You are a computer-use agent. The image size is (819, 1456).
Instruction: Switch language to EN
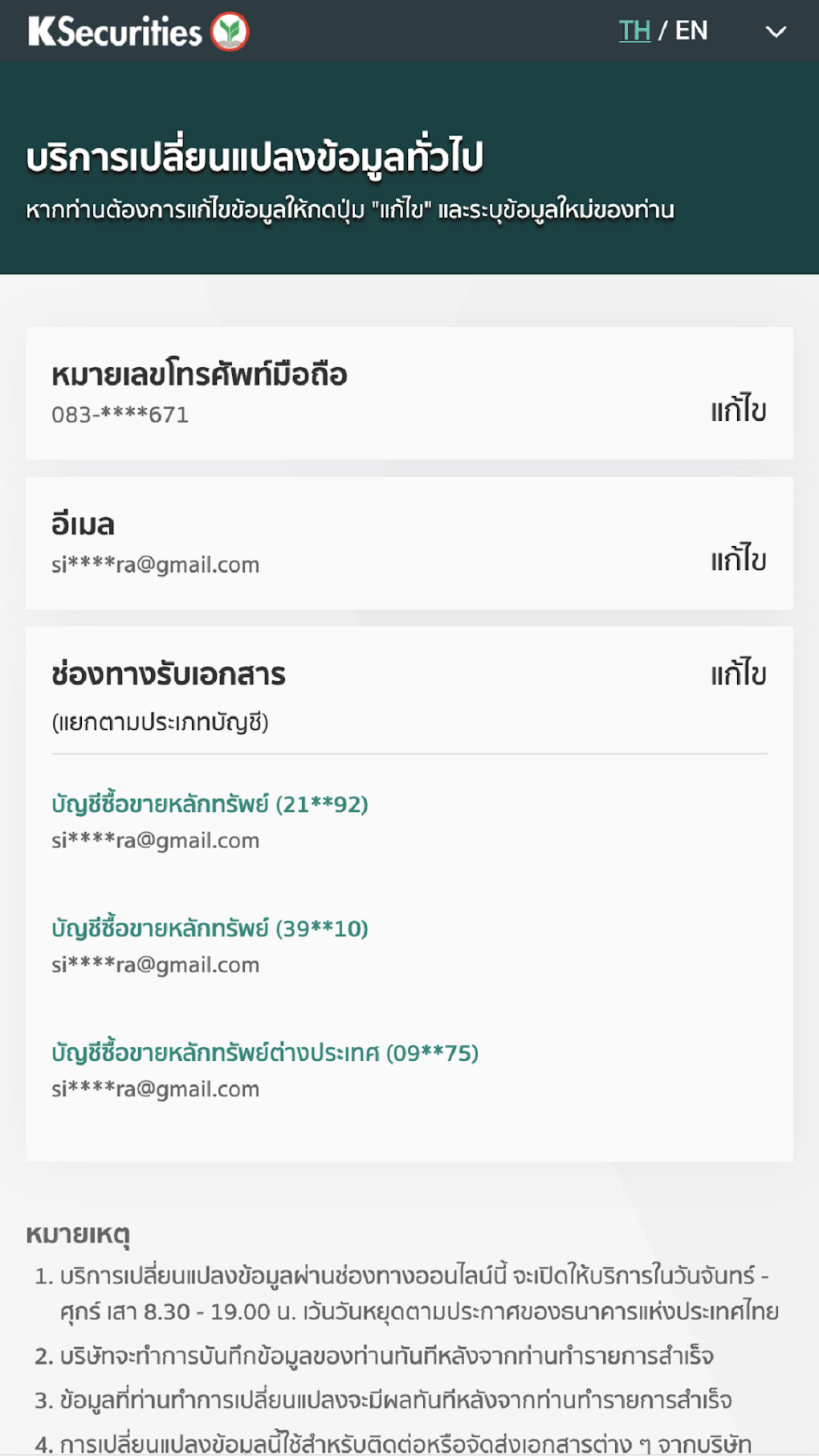coord(691,31)
